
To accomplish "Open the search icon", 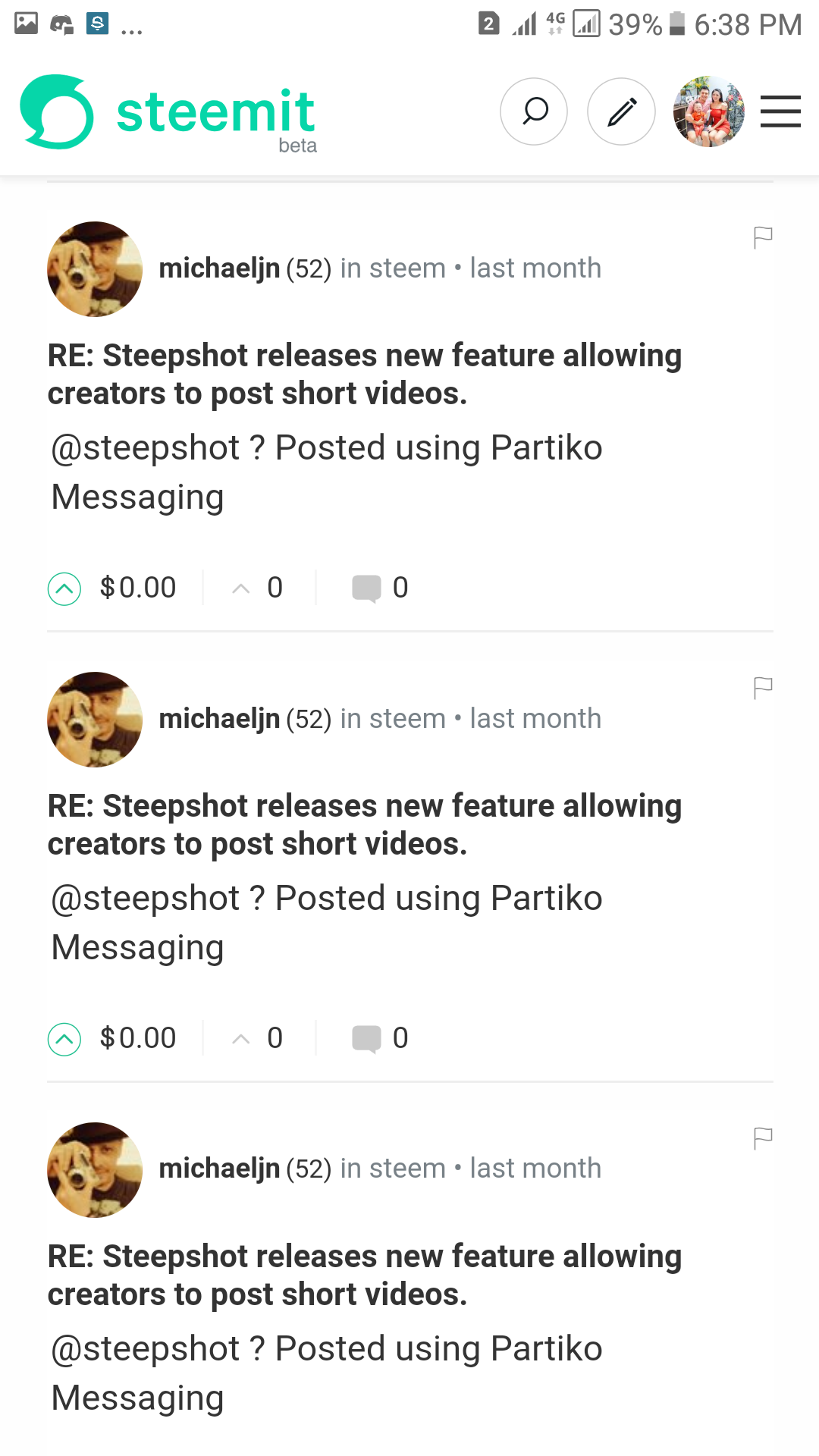I will [534, 111].
